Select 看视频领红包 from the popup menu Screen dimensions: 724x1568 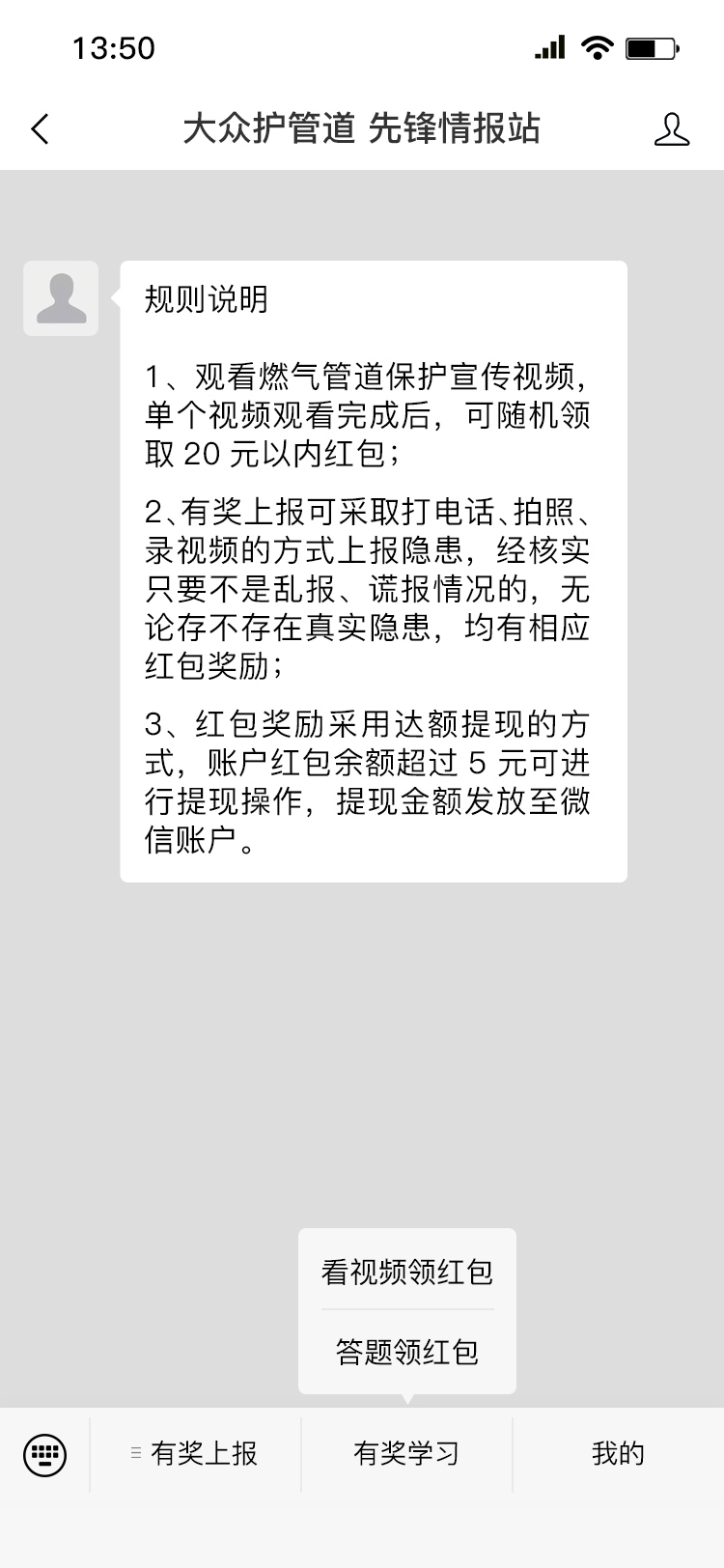pyautogui.click(x=407, y=1271)
